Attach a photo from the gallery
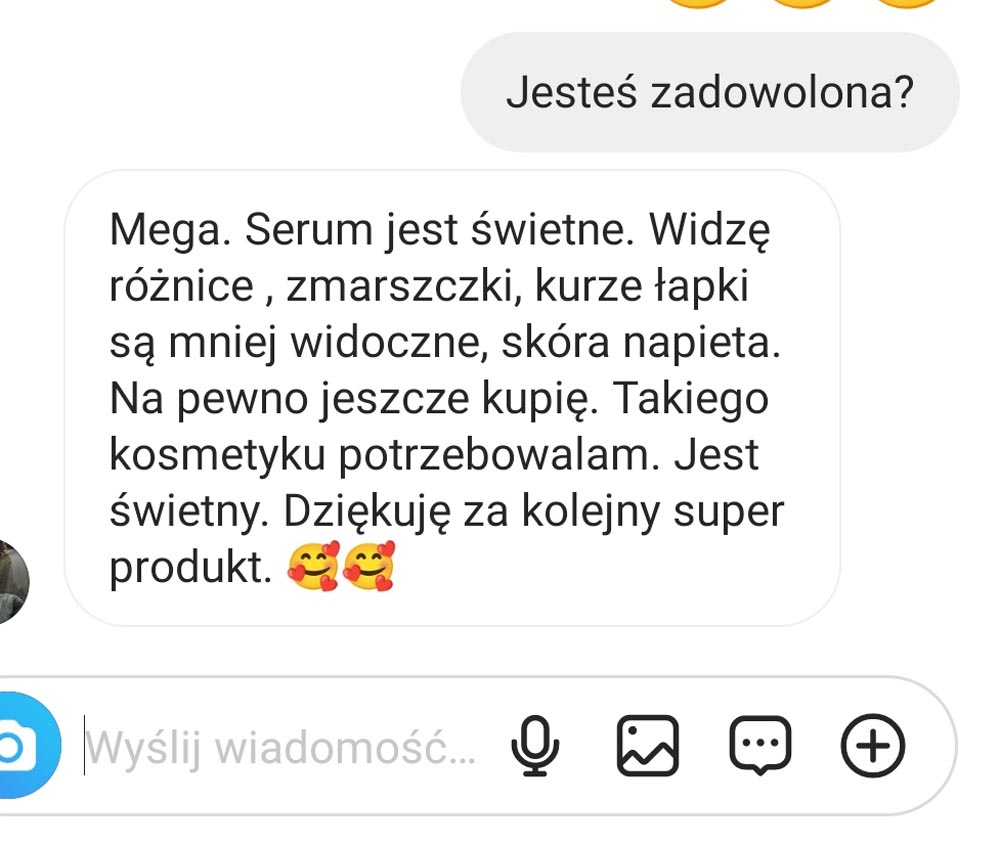Viewport: 1000px width, 847px height. coord(647,746)
